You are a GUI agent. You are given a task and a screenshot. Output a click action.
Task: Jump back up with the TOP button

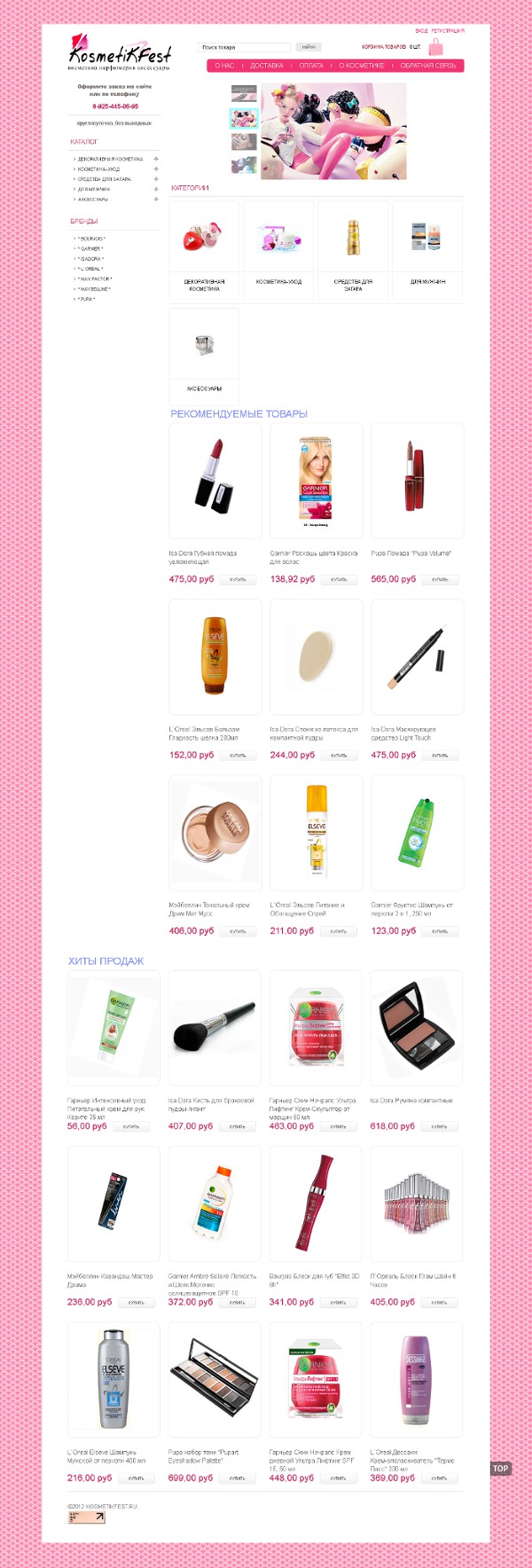tap(500, 1468)
